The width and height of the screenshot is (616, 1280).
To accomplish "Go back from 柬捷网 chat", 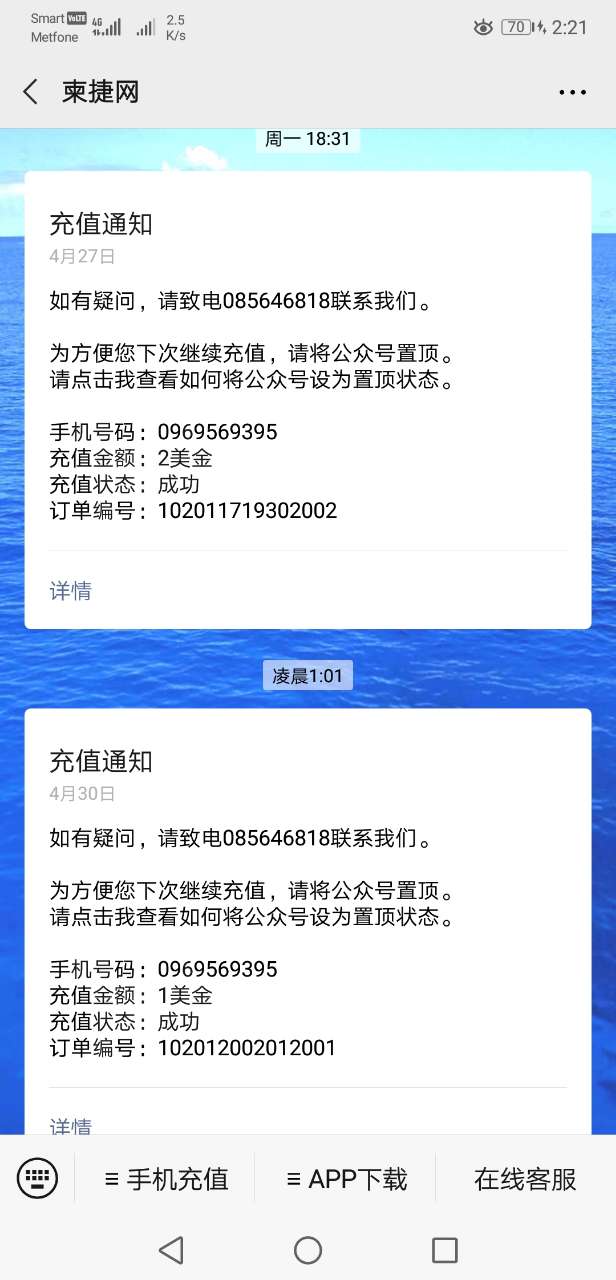I will tap(30, 92).
